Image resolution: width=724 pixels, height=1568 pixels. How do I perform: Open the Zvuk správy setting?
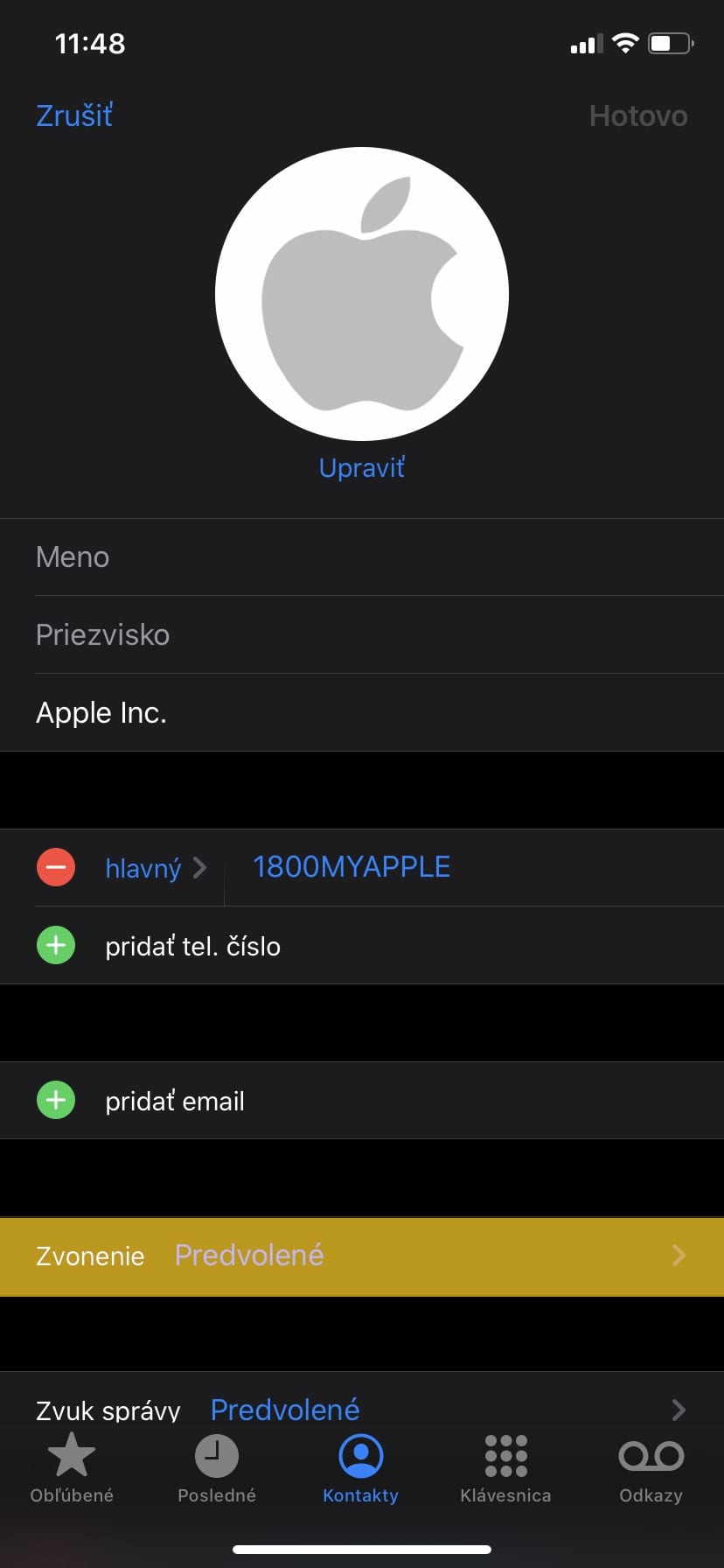[x=362, y=1402]
